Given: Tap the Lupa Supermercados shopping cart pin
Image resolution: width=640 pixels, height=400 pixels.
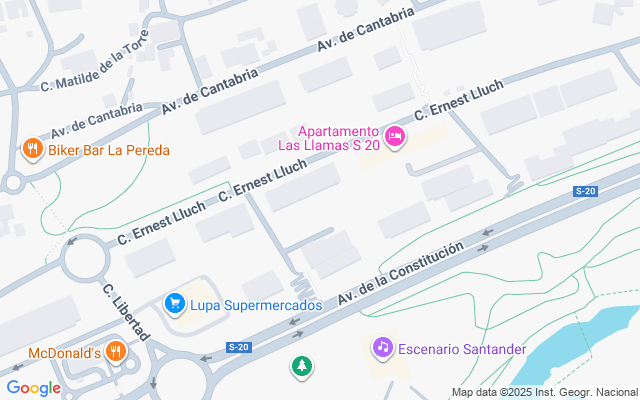Looking at the screenshot, I should [174, 302].
